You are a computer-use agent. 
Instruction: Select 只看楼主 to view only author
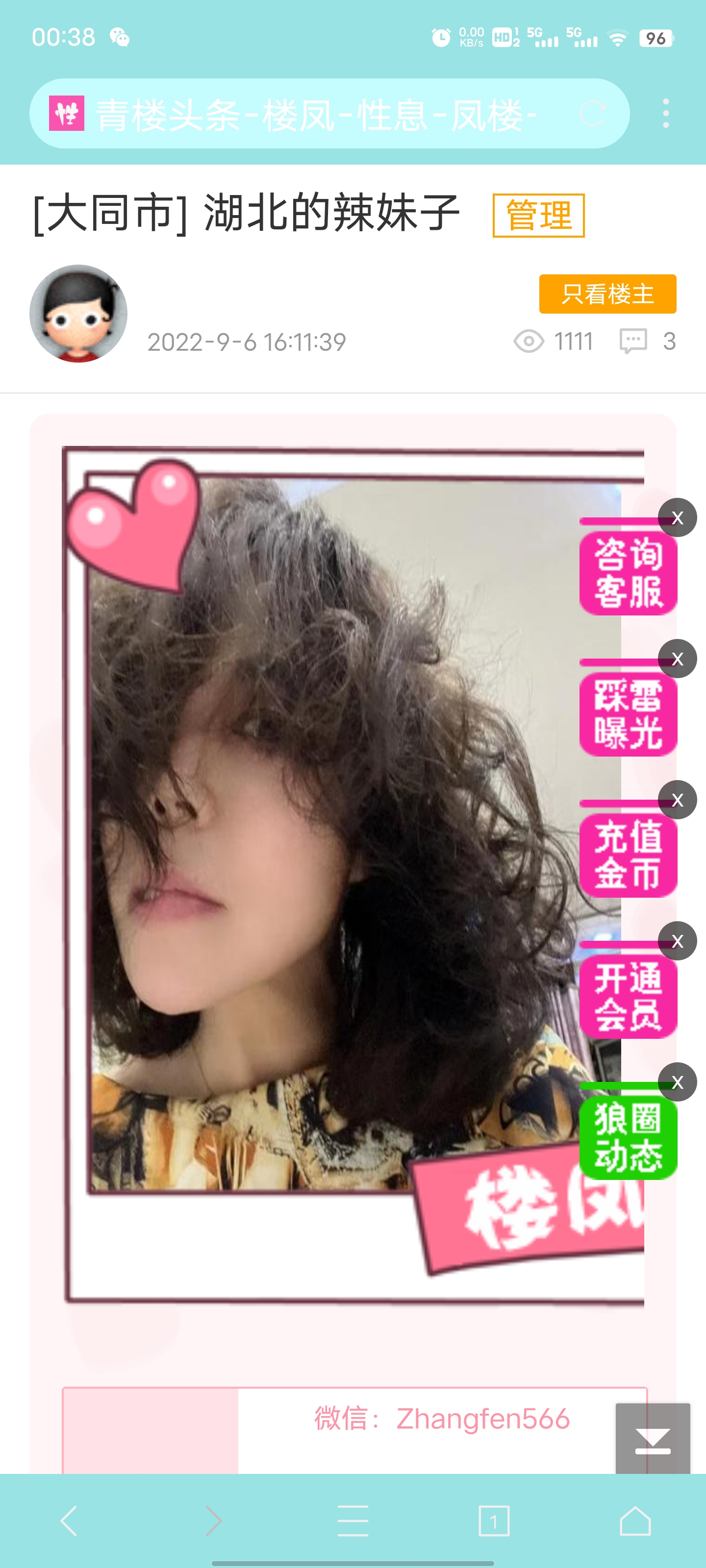[607, 294]
